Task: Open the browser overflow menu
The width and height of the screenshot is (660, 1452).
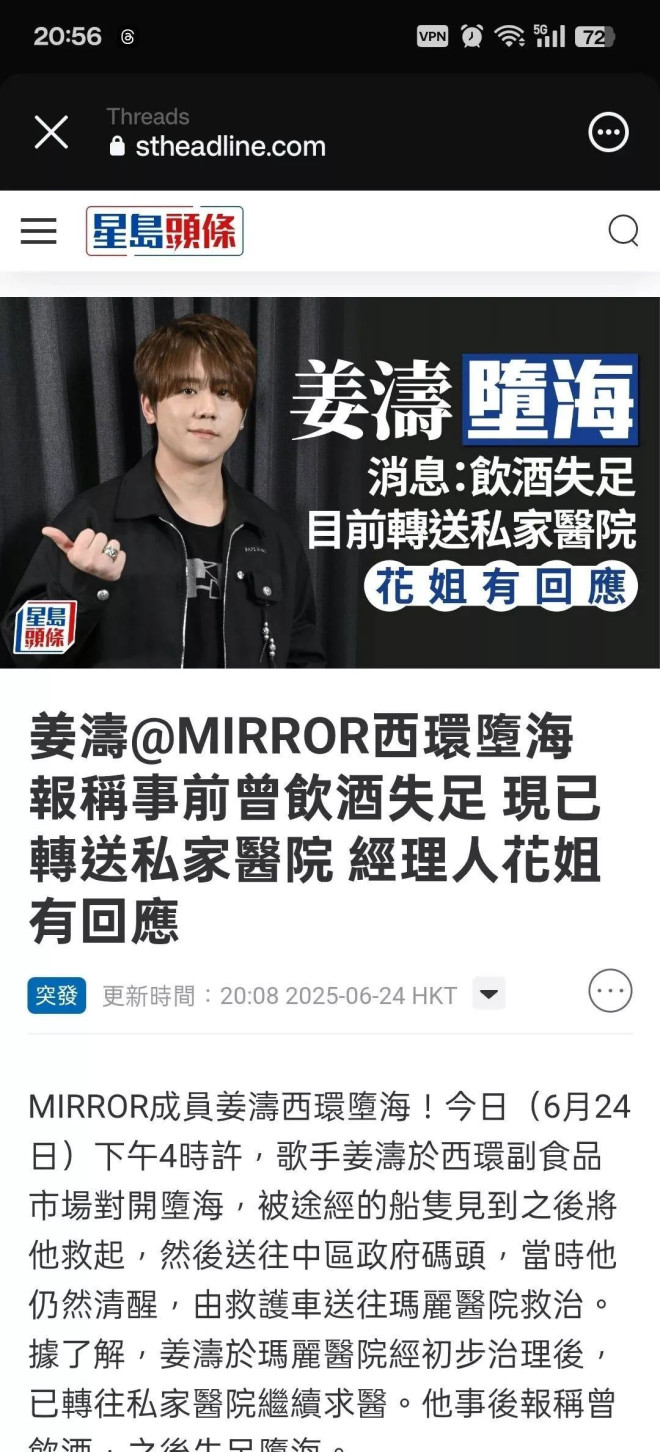Action: click(608, 132)
